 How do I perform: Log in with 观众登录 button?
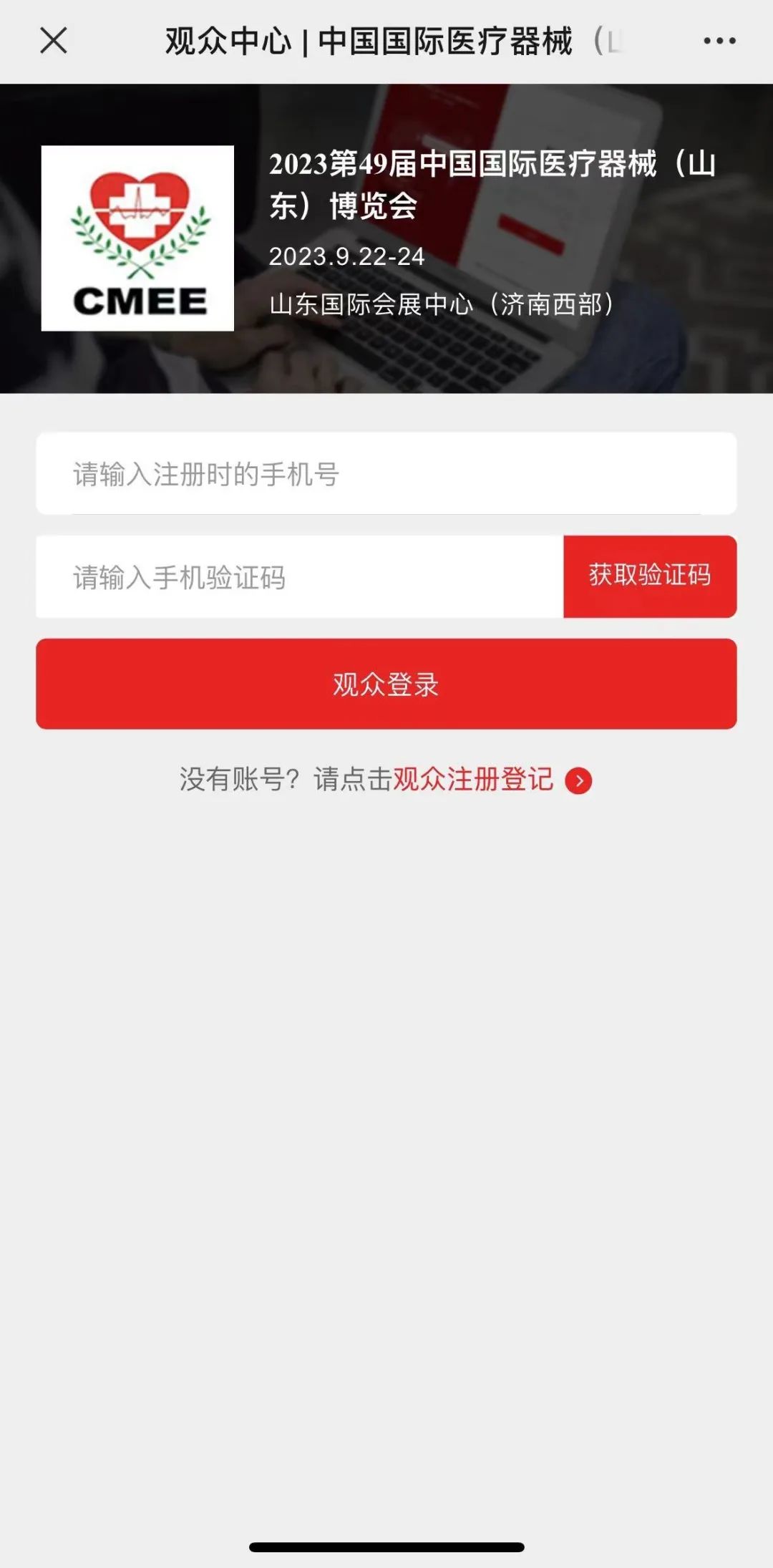click(386, 684)
